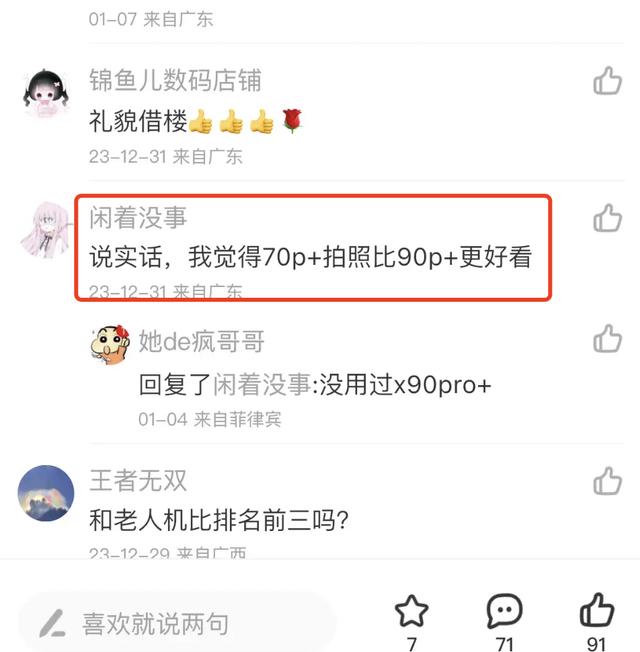
Task: Like 她de疯哥哥's reply
Action: point(607,339)
